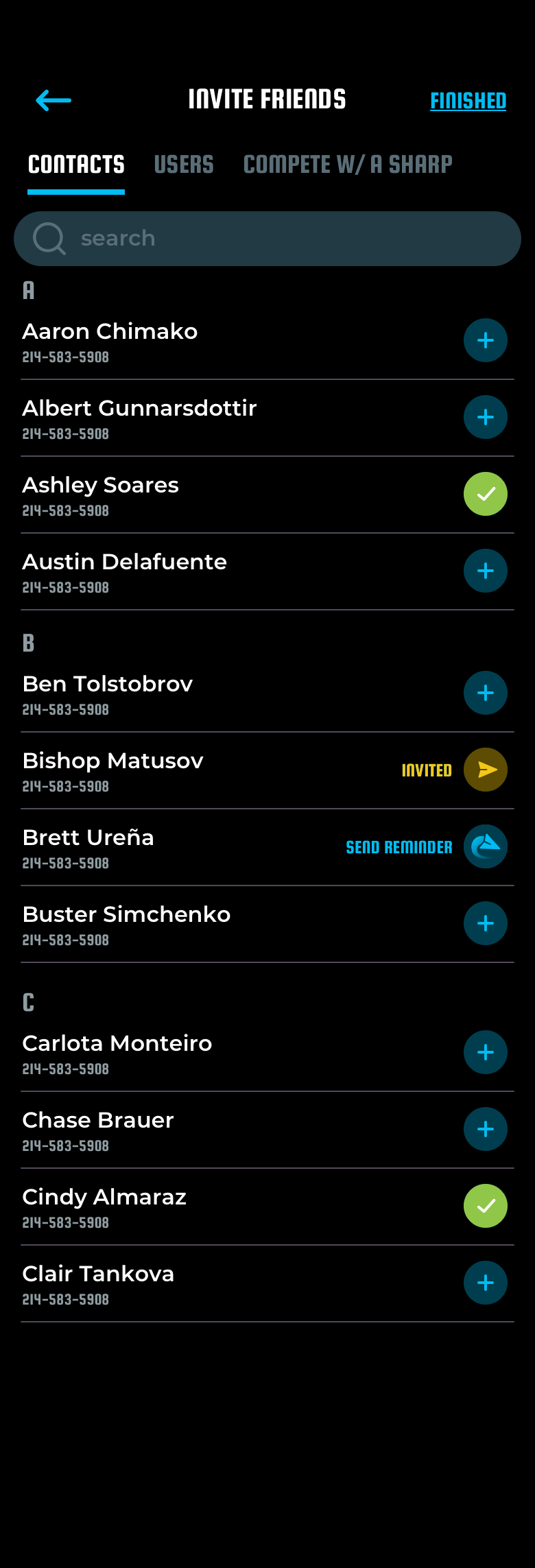Switch to the Users tab
This screenshot has width=535, height=1568.
point(184,165)
